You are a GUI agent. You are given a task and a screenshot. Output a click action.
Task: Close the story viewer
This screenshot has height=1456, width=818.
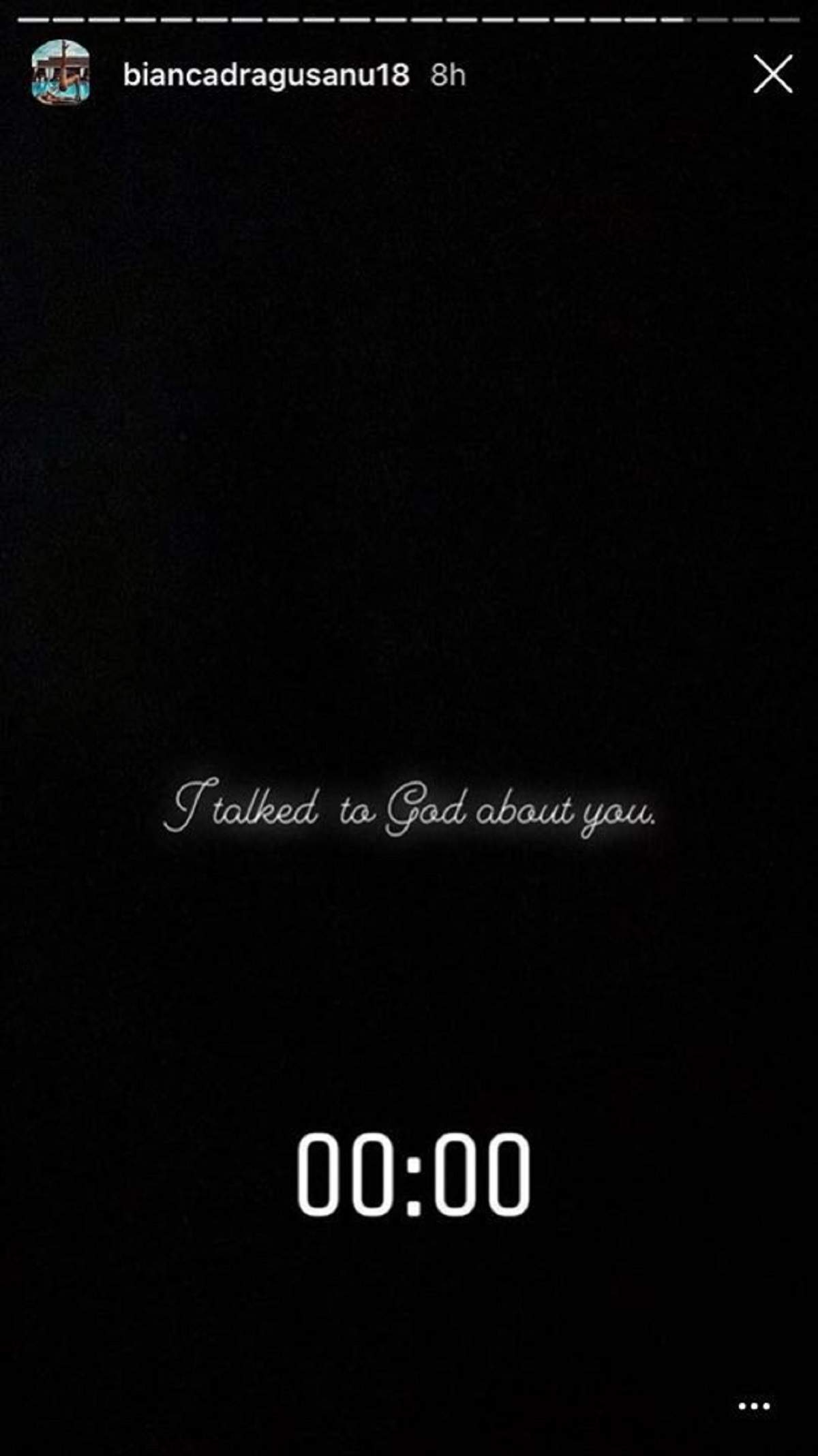[773, 74]
